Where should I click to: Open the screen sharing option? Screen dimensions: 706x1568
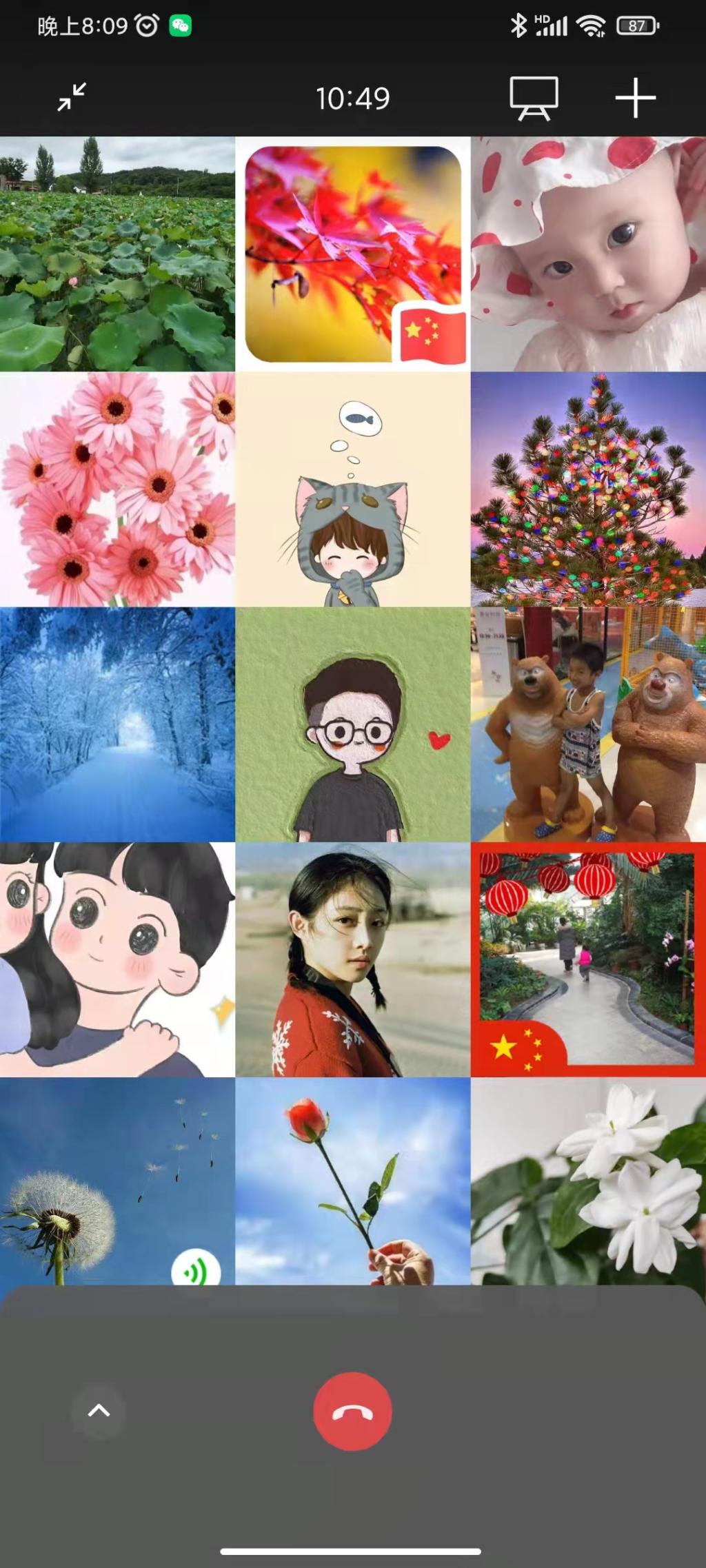(534, 99)
